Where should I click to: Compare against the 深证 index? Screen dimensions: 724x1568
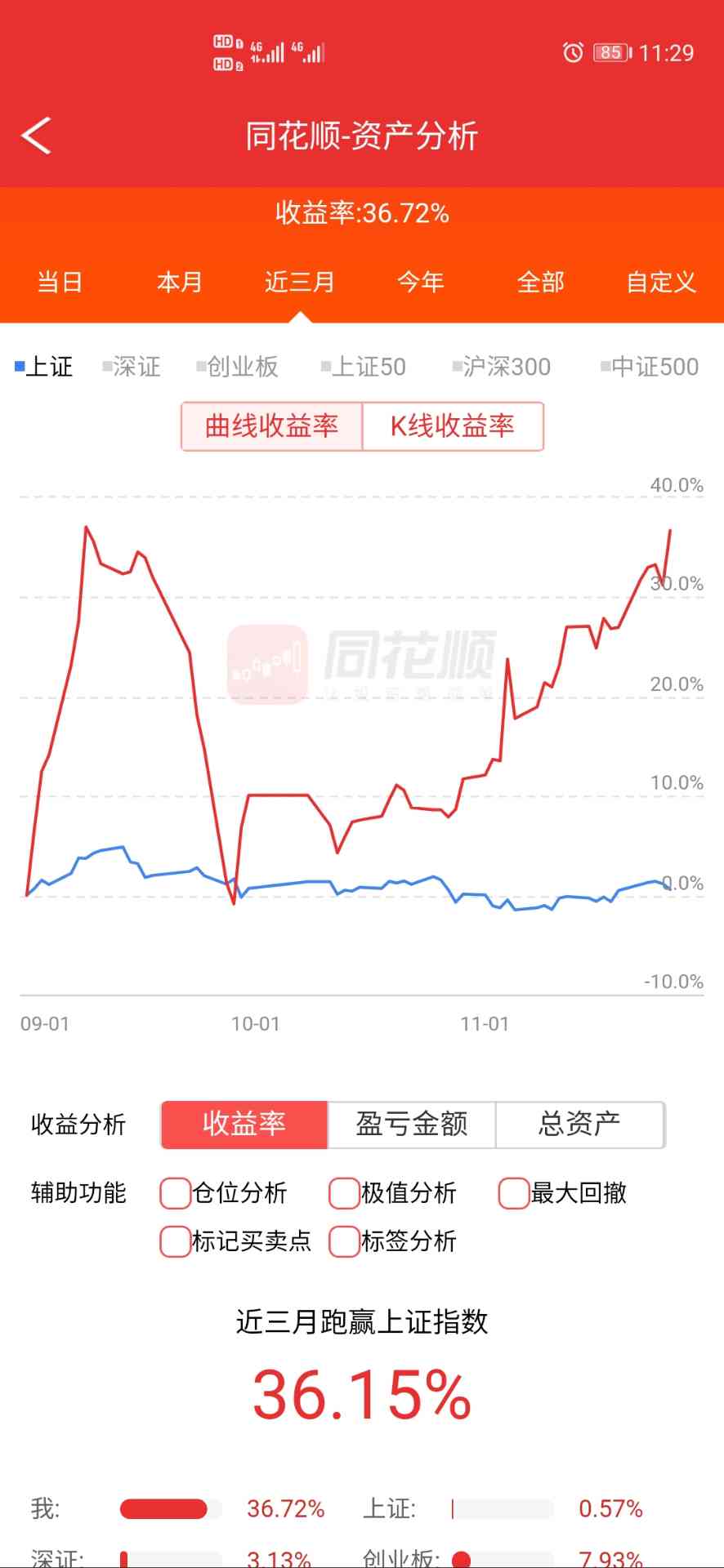tap(132, 367)
